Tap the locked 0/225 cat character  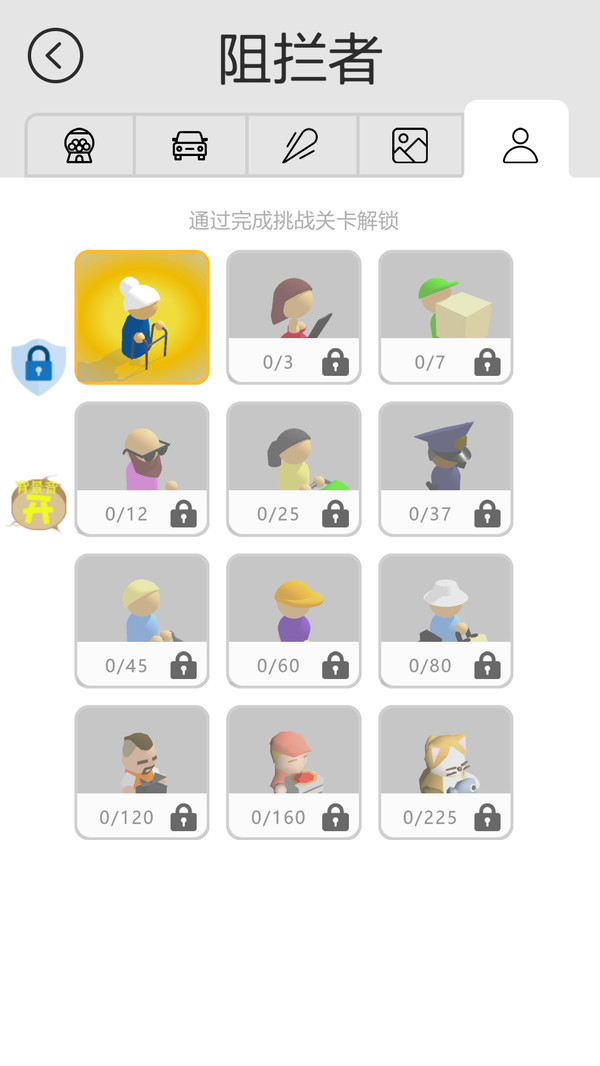tap(446, 773)
